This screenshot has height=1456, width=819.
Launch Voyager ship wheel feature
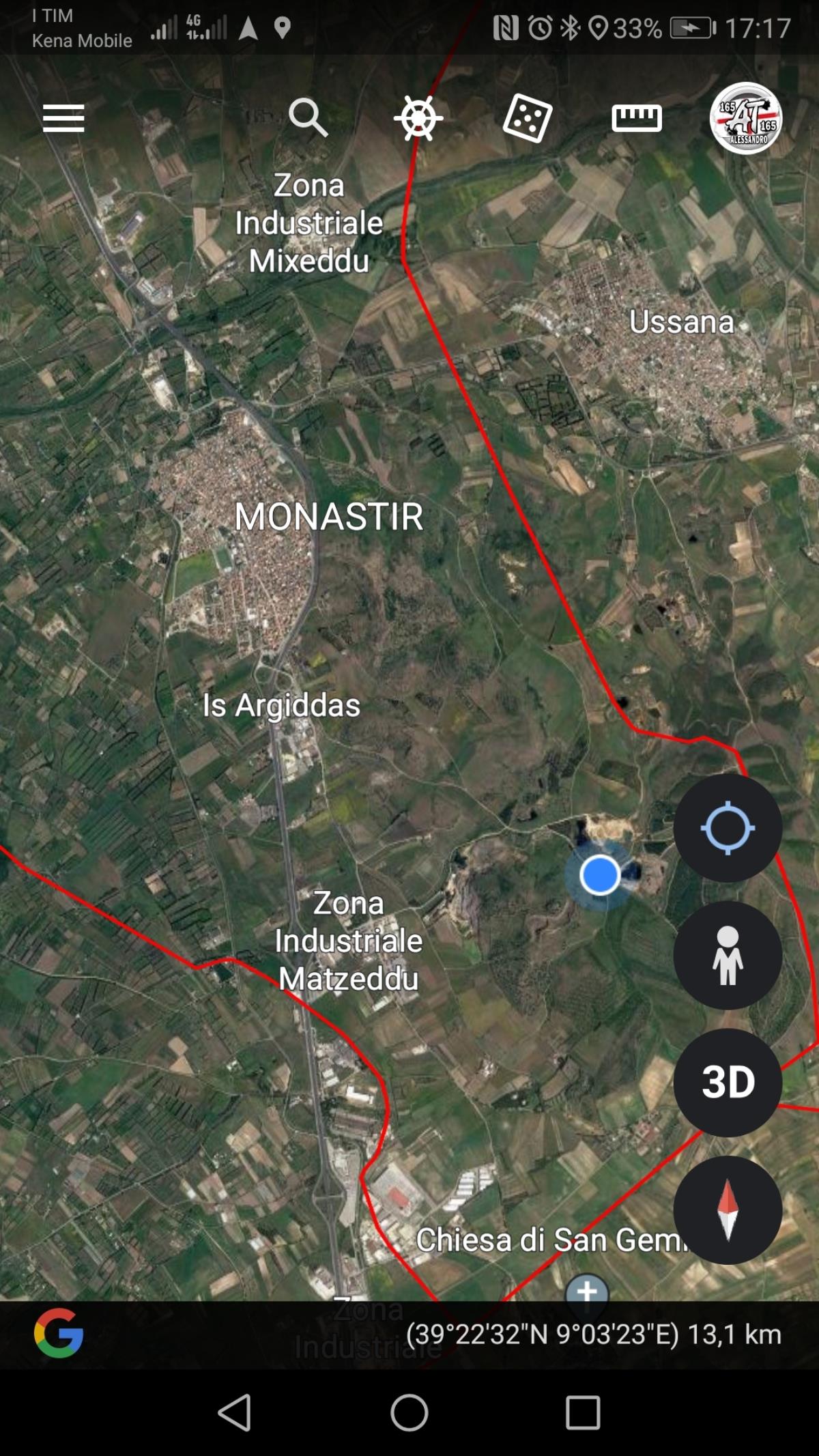click(418, 118)
